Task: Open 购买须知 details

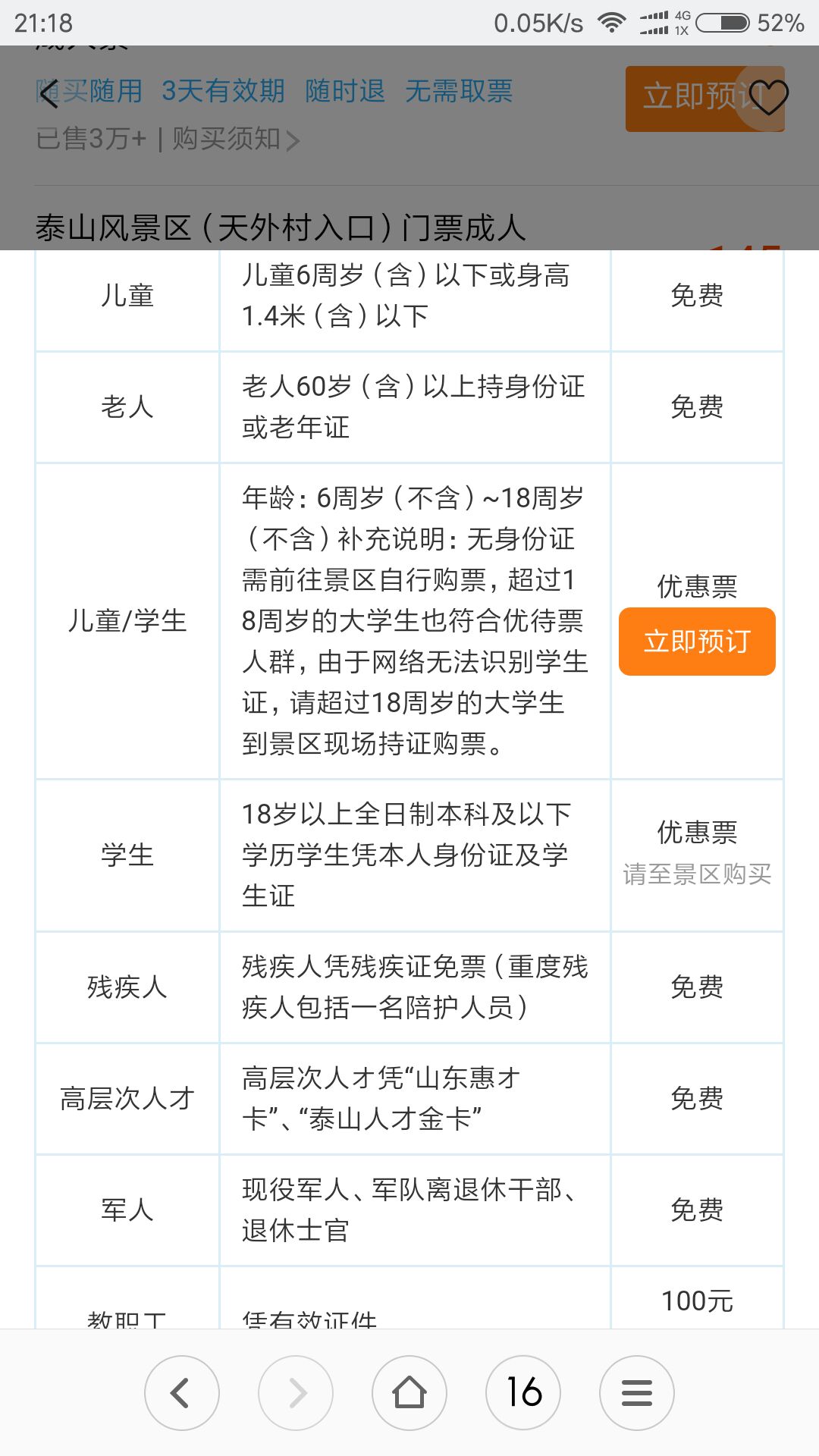Action: [237, 139]
